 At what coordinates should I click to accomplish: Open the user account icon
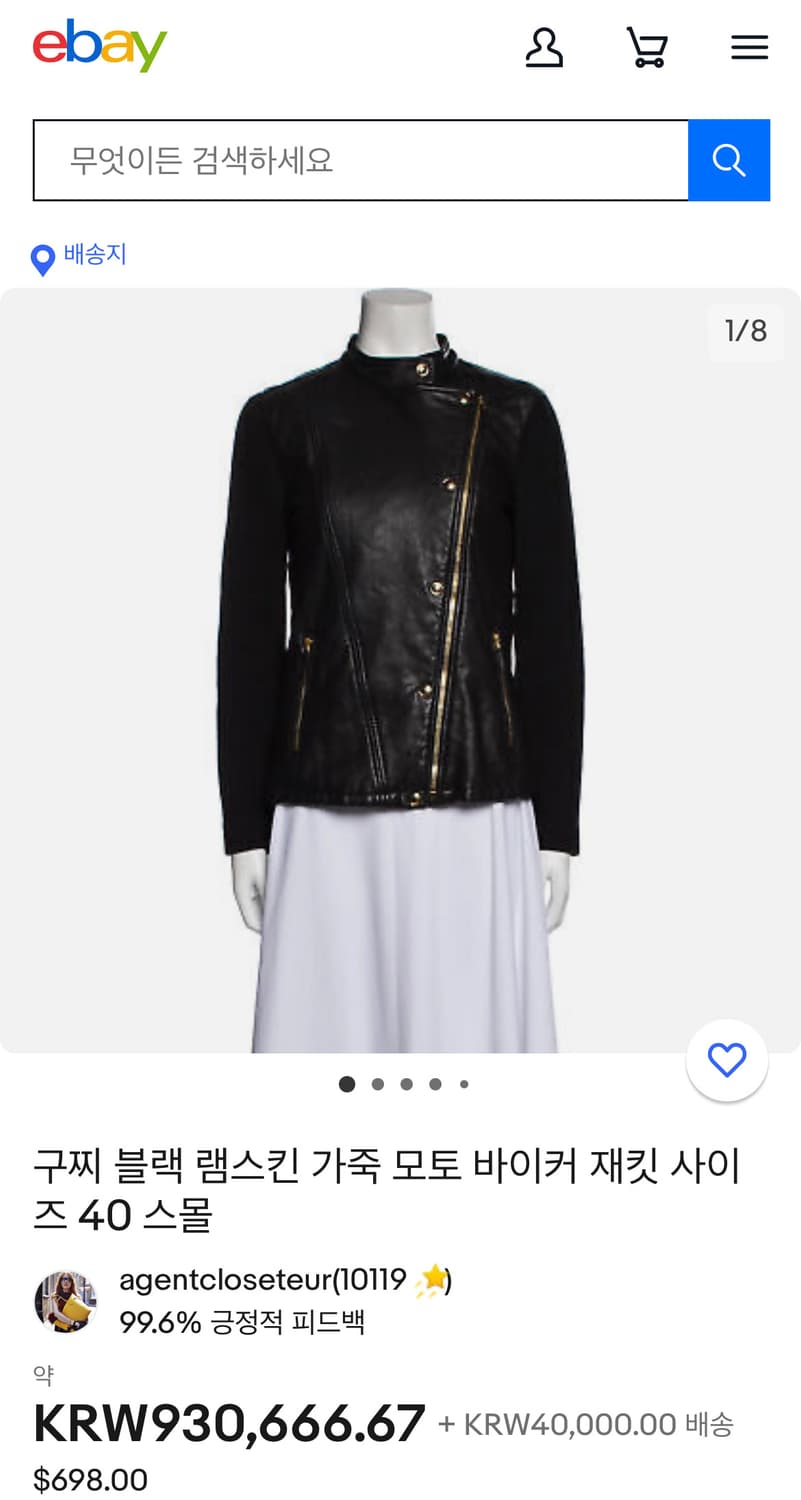[x=545, y=46]
